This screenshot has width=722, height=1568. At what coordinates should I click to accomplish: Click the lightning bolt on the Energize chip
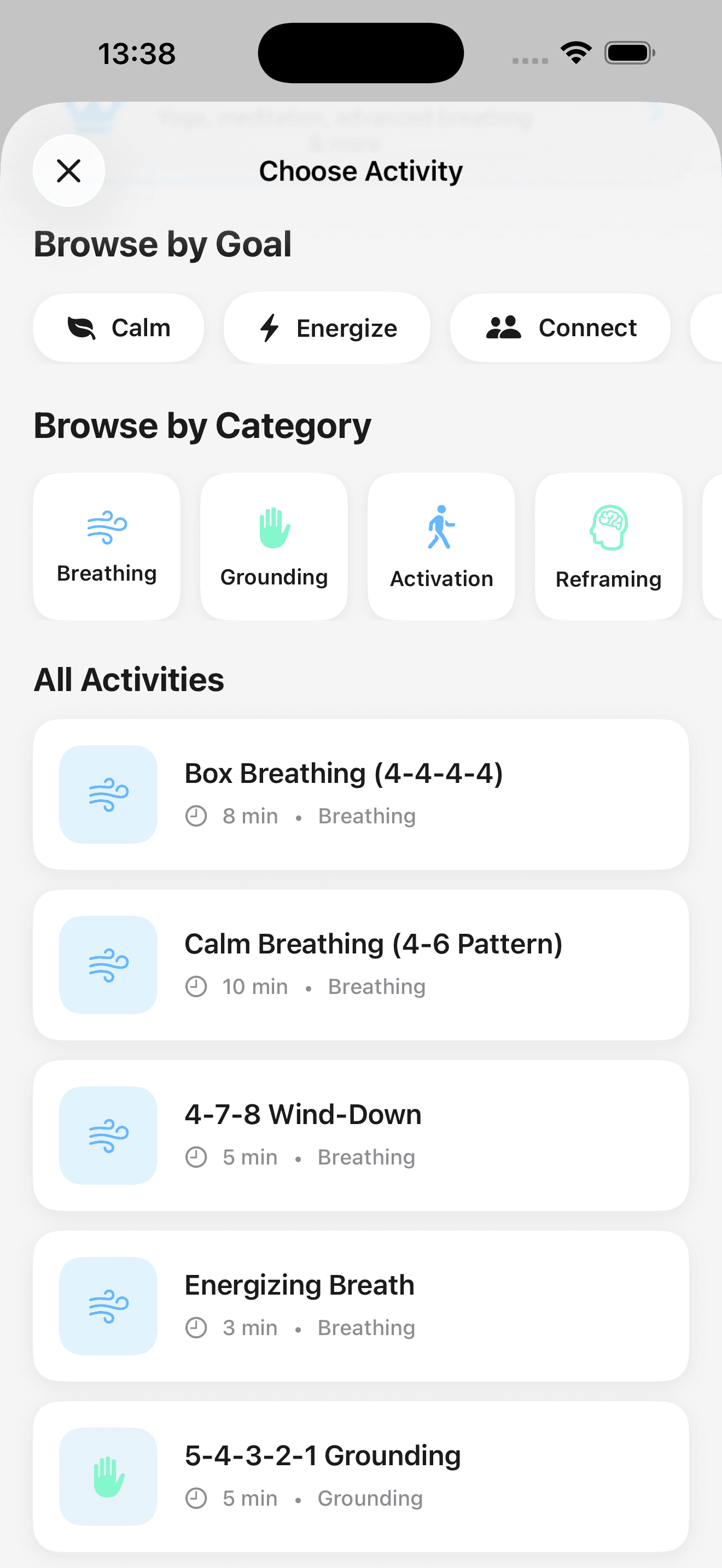pyautogui.click(x=270, y=327)
